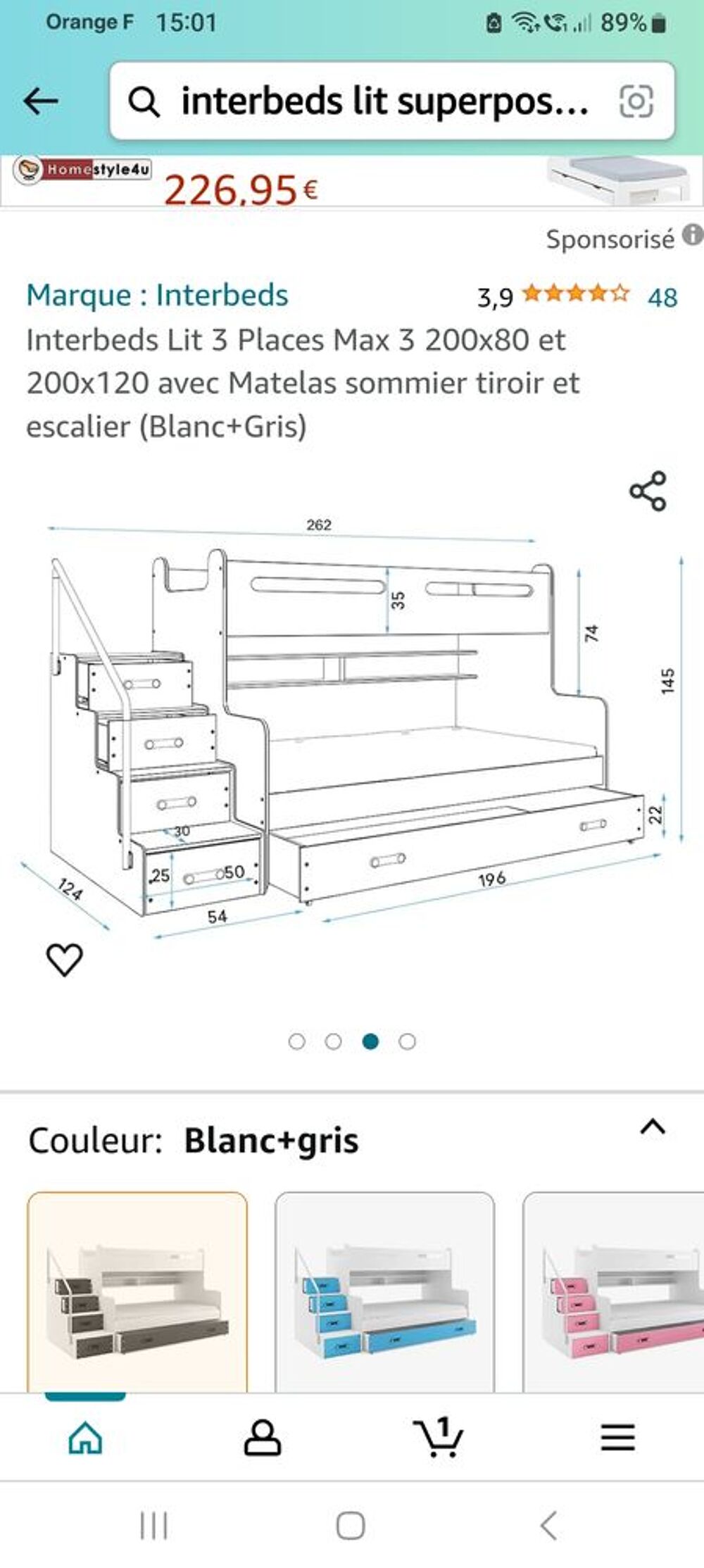This screenshot has height=1568, width=704.
Task: Select the blue color variant
Action: [x=384, y=1291]
